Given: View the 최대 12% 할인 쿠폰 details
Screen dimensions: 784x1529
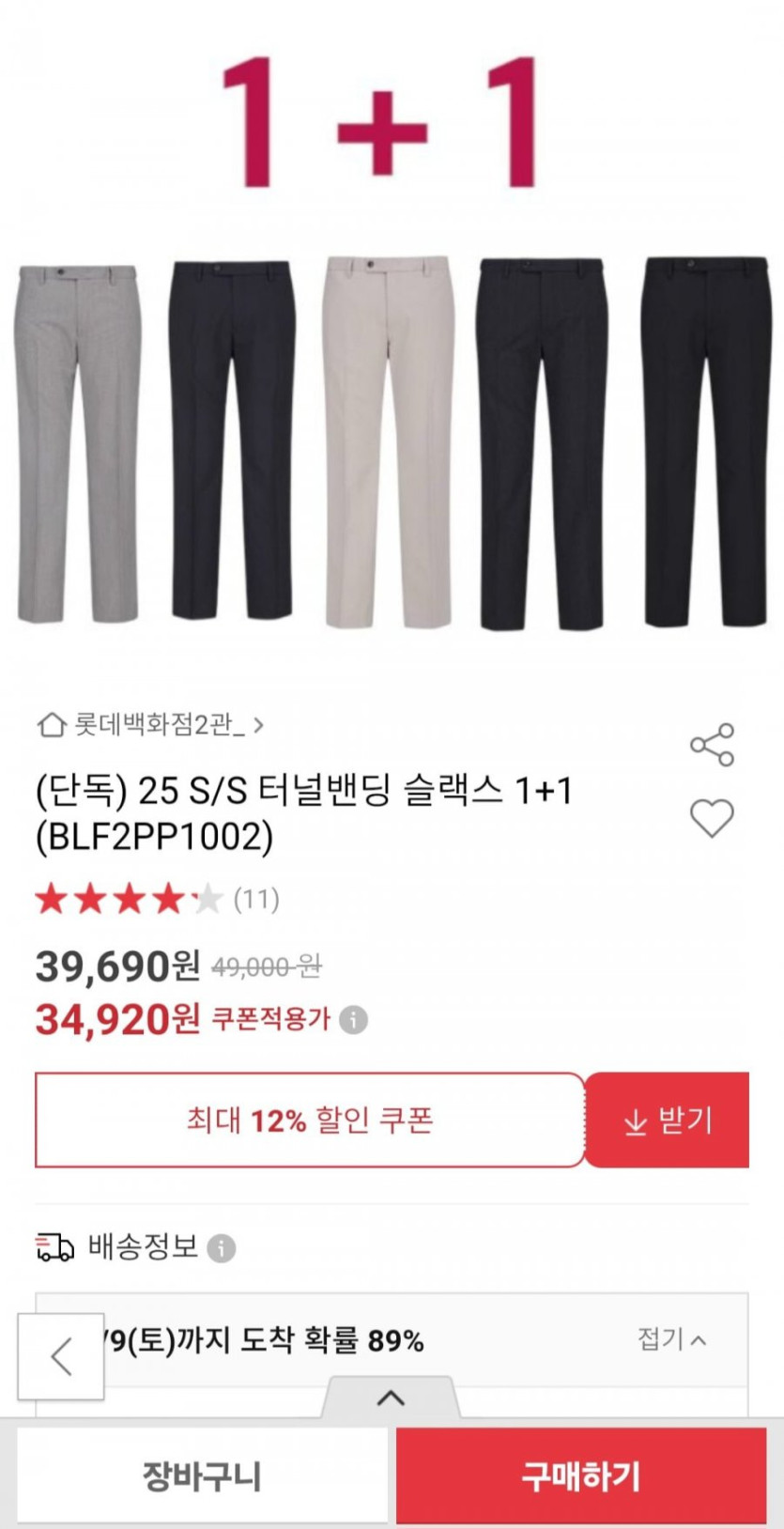Looking at the screenshot, I should (x=310, y=1120).
